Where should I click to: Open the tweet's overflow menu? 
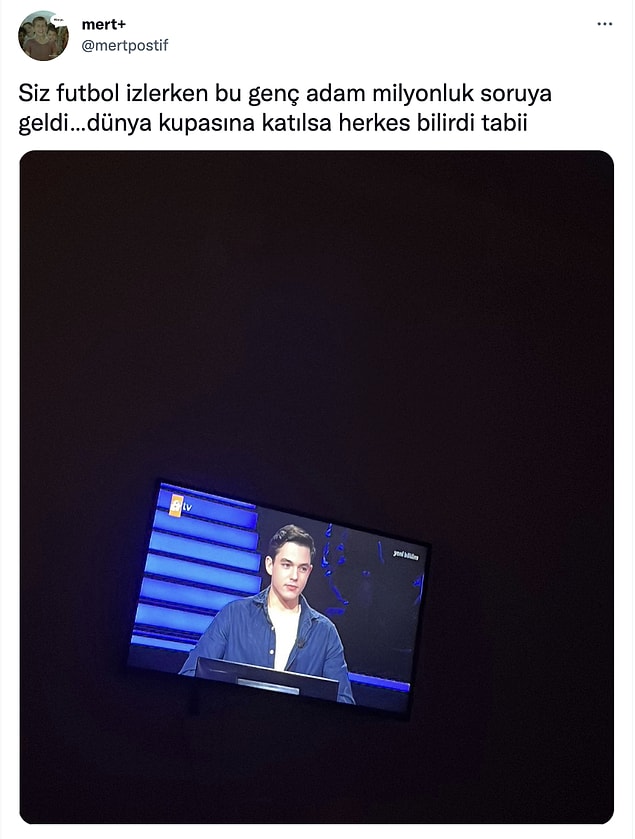tap(605, 24)
